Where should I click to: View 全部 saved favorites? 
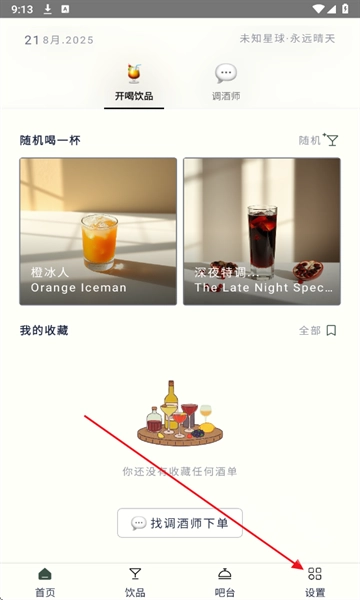(x=318, y=330)
